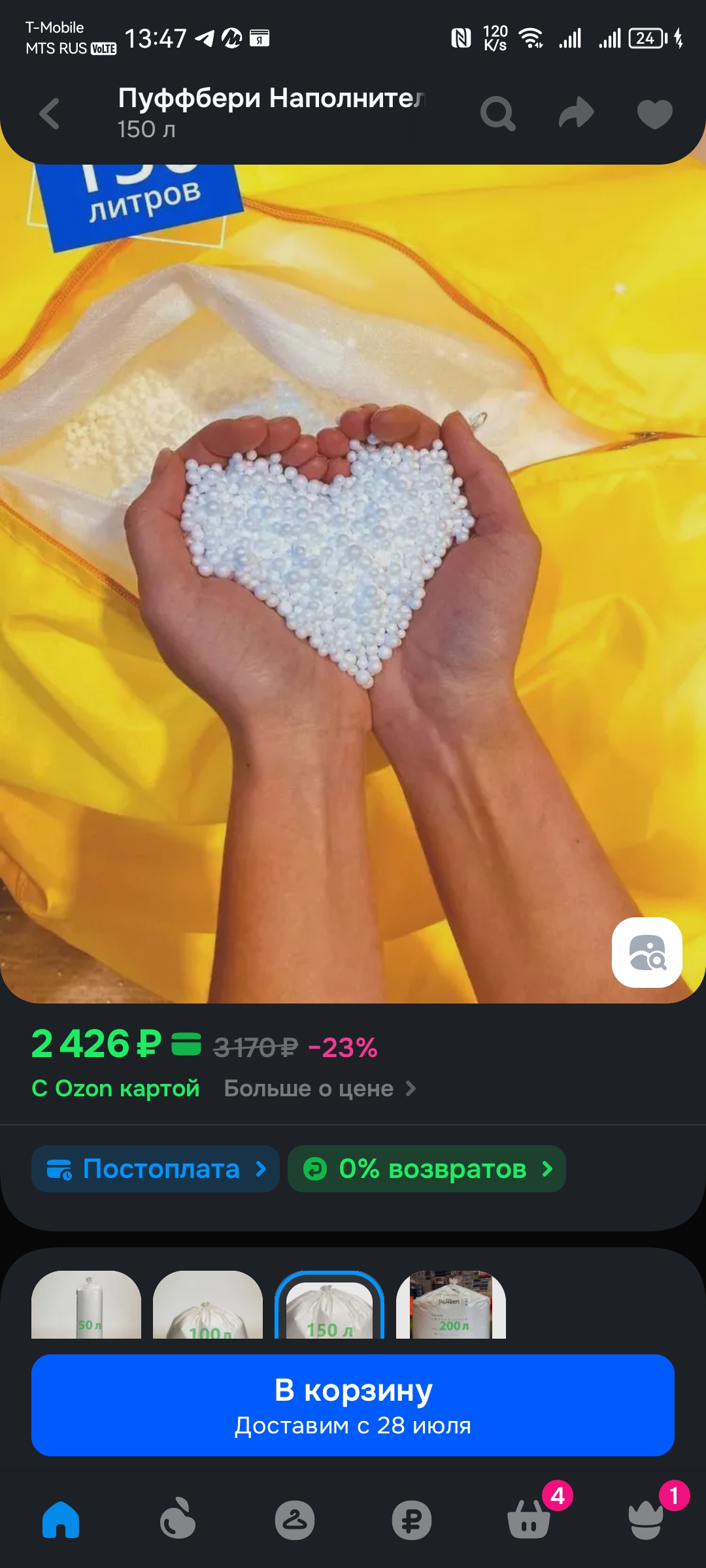Pick the 200 л variant

pyautogui.click(x=451, y=1305)
